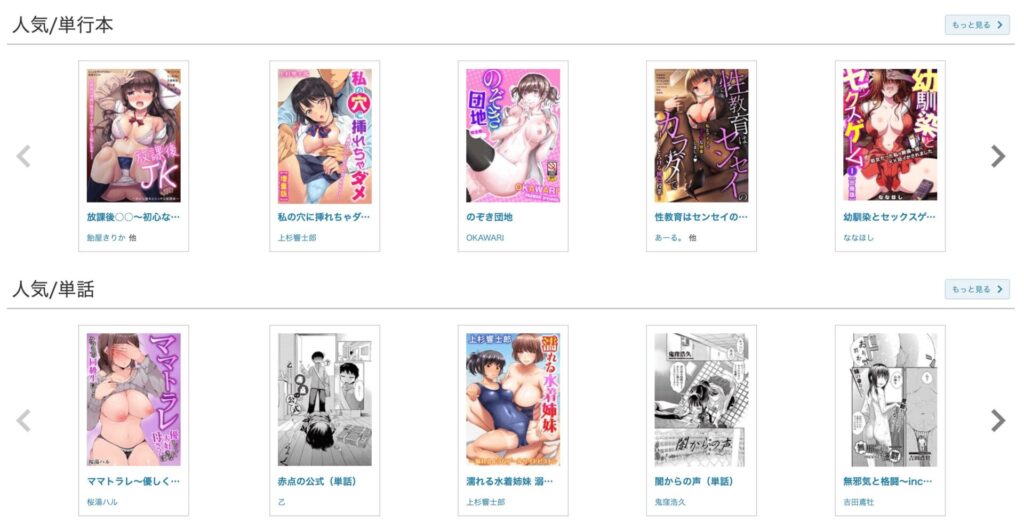Tap もっと見る for the 人気/単話 section

tap(976, 289)
